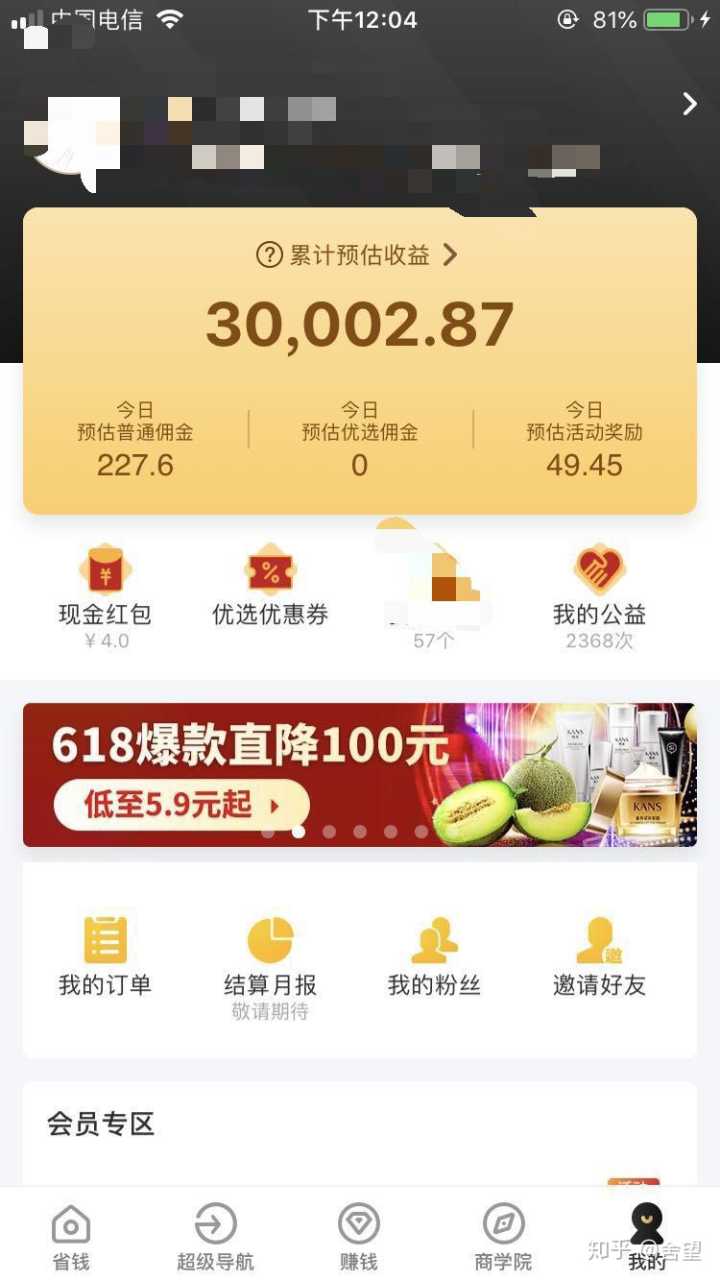Open the profile arrow at top right
Image resolution: width=720 pixels, height=1281 pixels.
coord(689,104)
